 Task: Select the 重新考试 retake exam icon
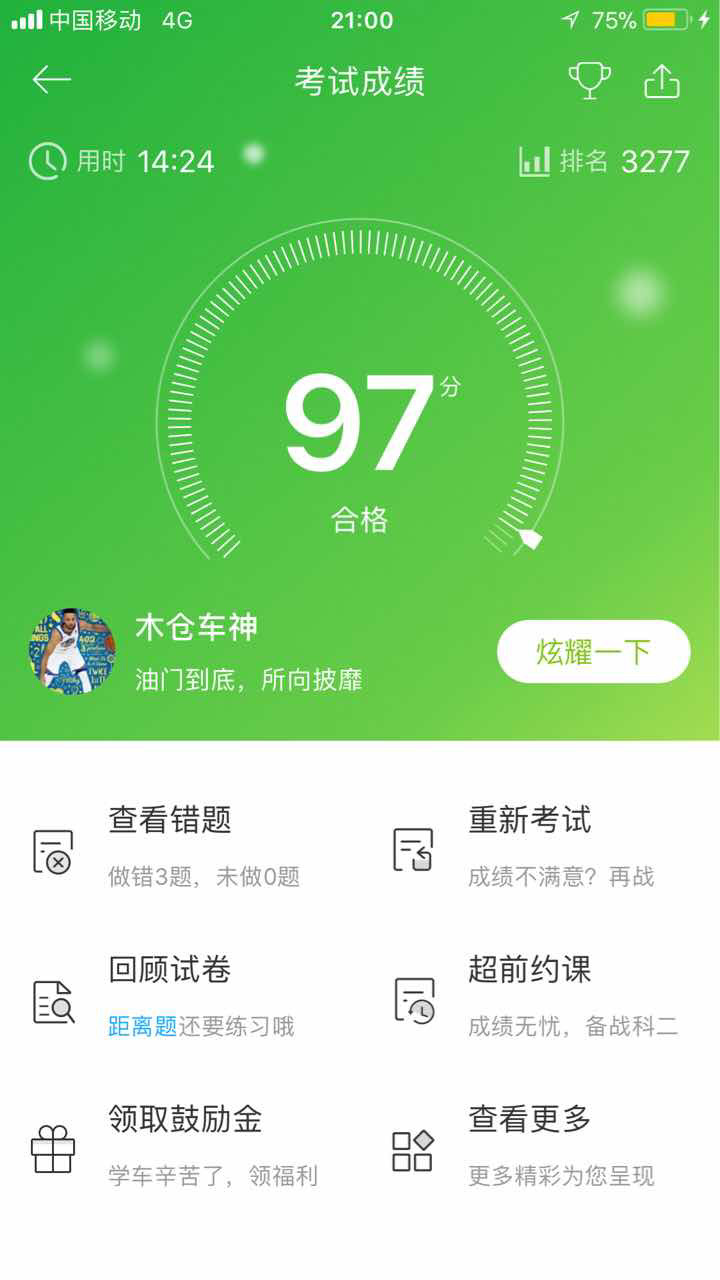coord(415,852)
